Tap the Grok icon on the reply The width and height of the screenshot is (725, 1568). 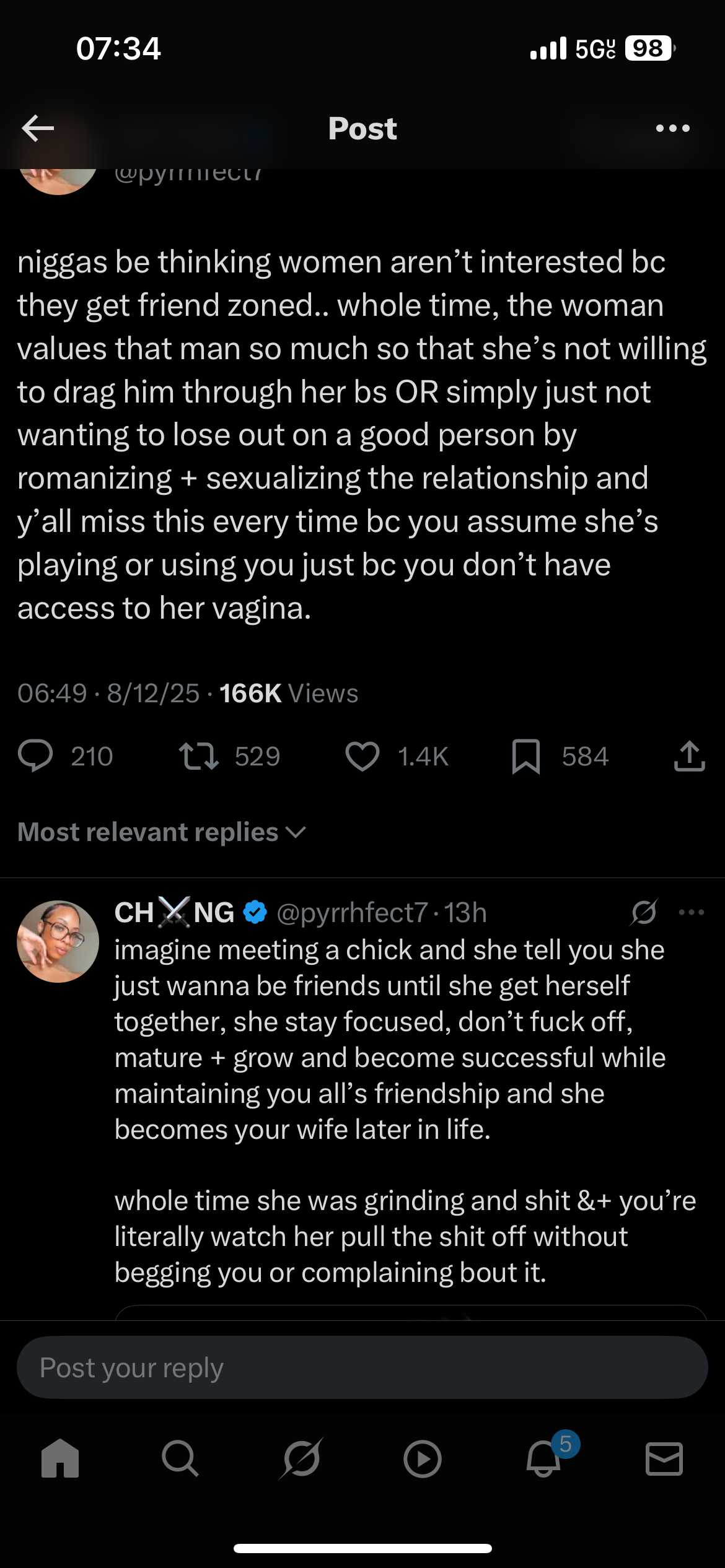644,912
